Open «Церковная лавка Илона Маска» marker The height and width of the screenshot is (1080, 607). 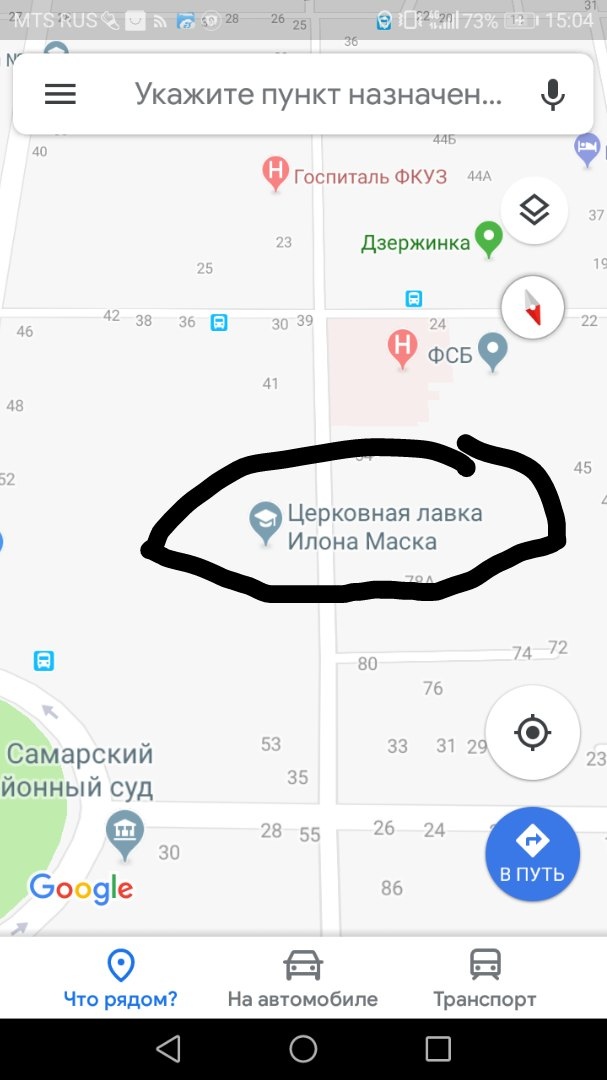coord(265,522)
